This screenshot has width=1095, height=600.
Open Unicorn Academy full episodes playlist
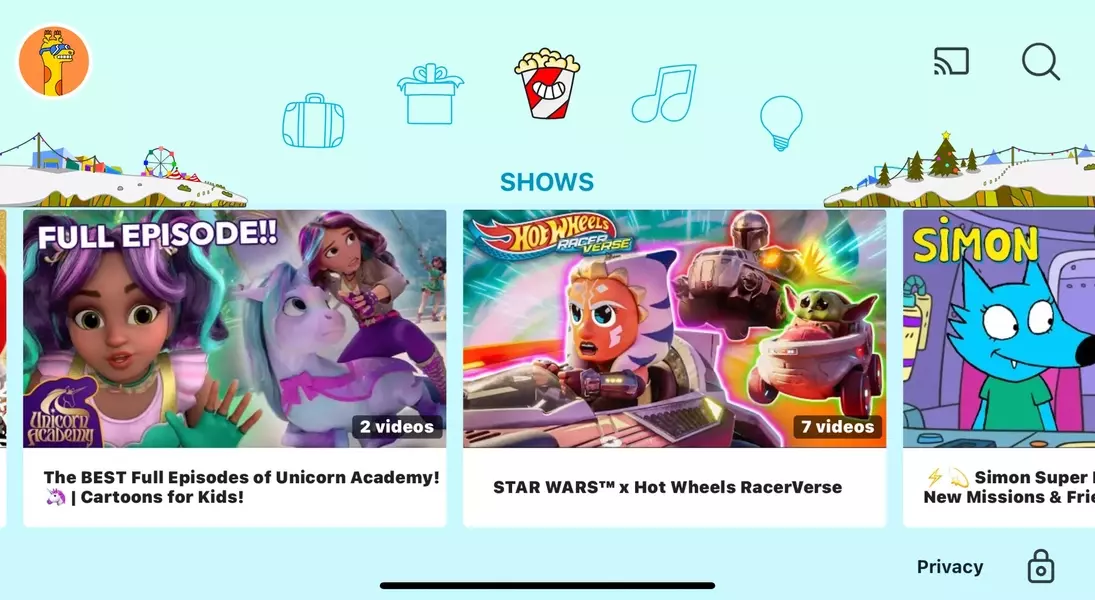(x=235, y=367)
